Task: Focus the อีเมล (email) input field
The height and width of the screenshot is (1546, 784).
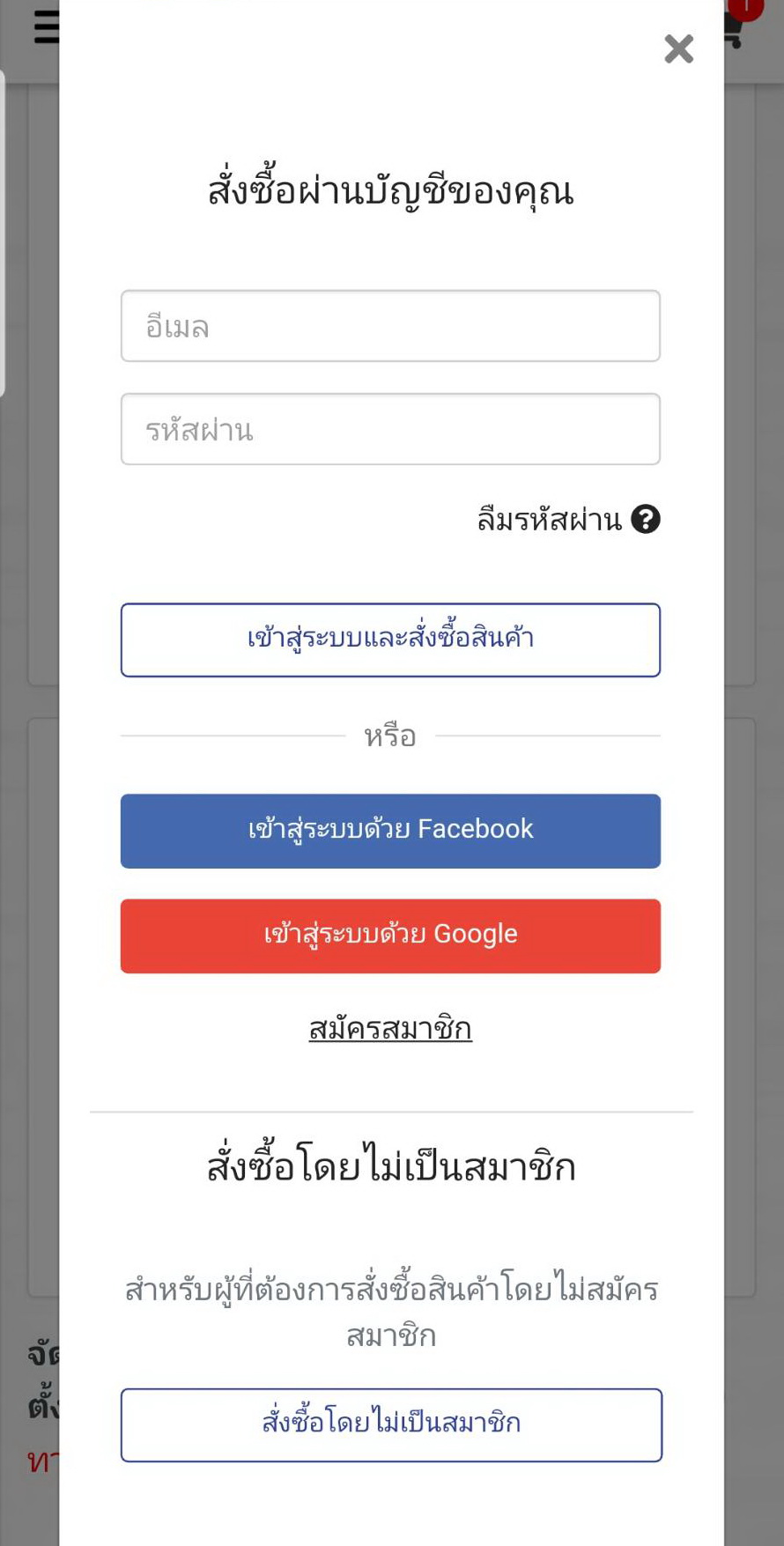Action: 390,326
